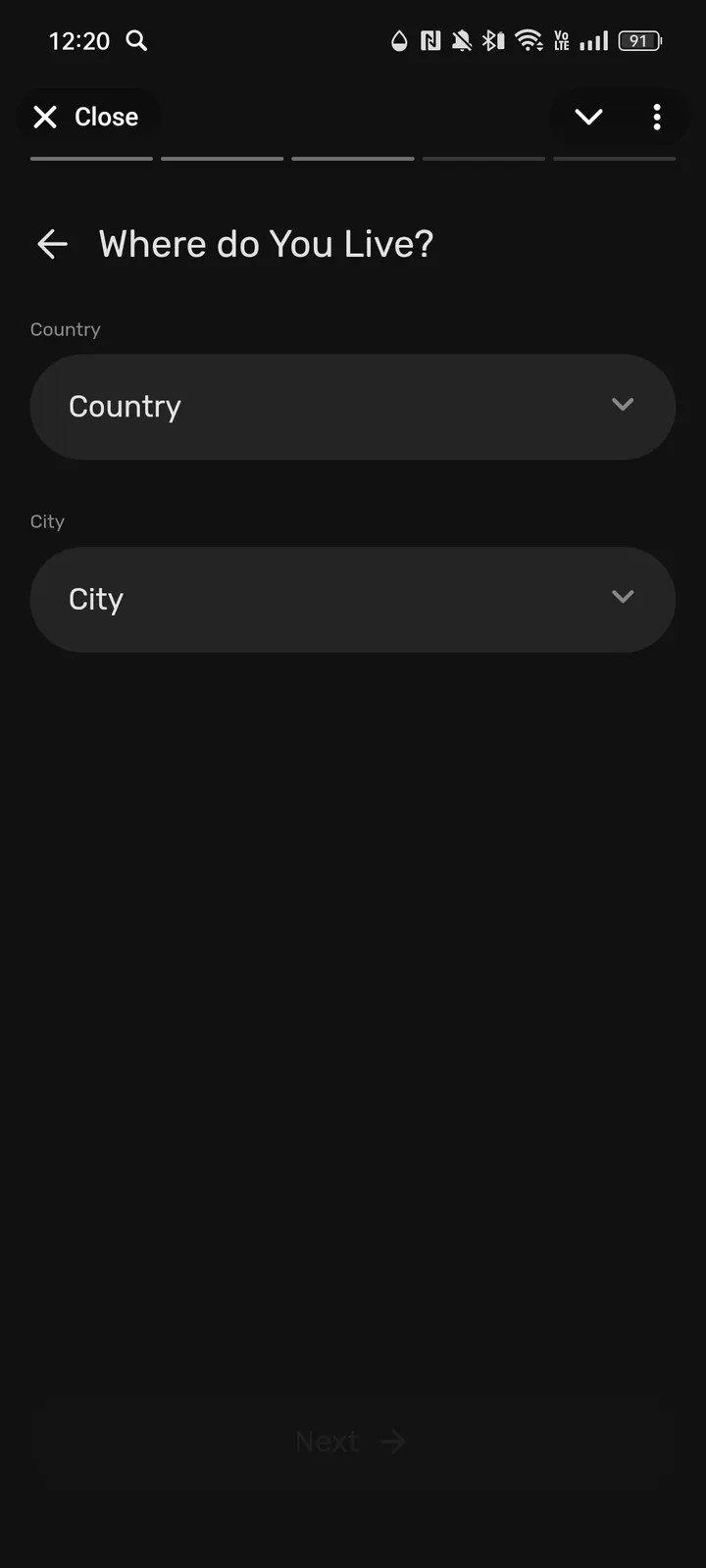Viewport: 706px width, 1568px height.
Task: Select the Bluetooth icon in status bar
Action: click(x=493, y=40)
